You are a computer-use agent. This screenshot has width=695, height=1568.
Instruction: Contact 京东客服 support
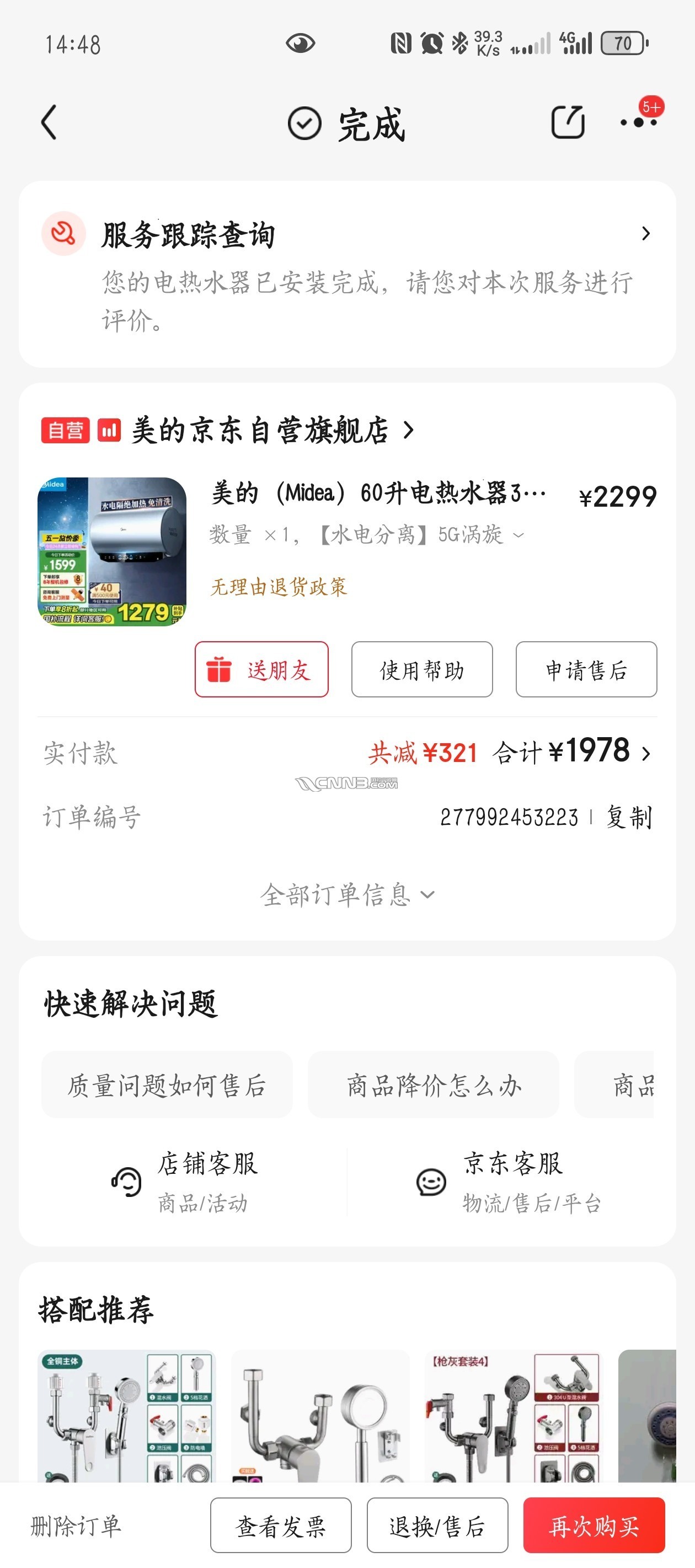(x=509, y=1182)
